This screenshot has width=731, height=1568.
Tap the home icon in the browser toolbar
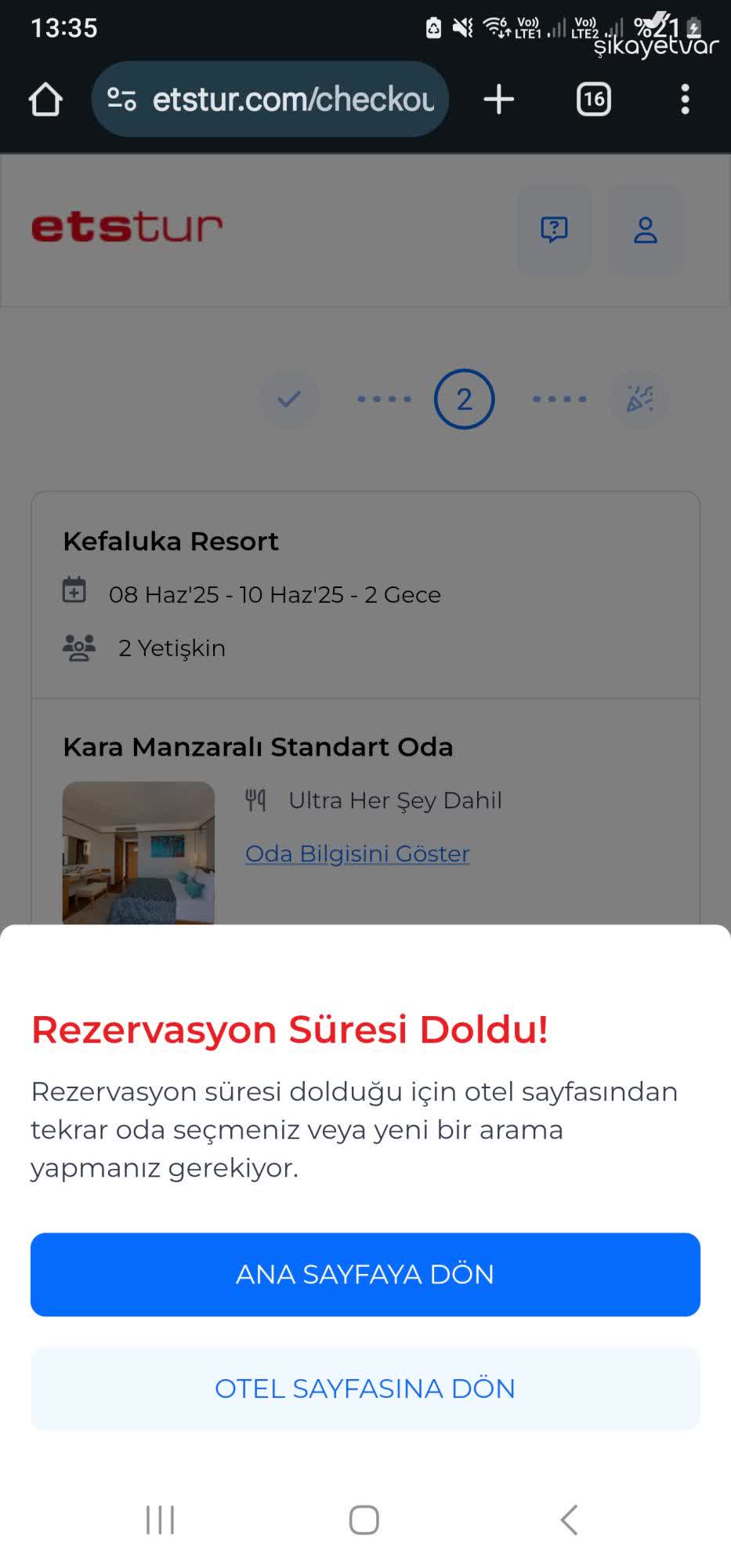pos(45,99)
